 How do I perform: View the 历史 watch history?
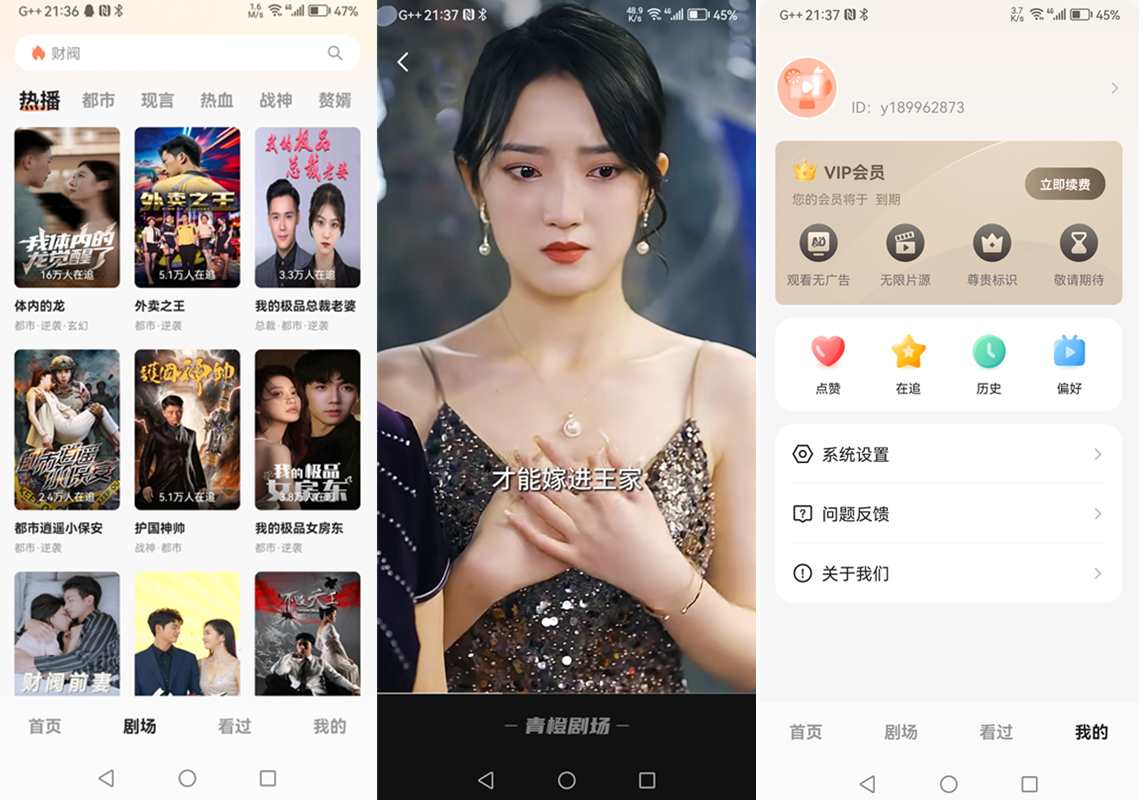pyautogui.click(x=989, y=363)
